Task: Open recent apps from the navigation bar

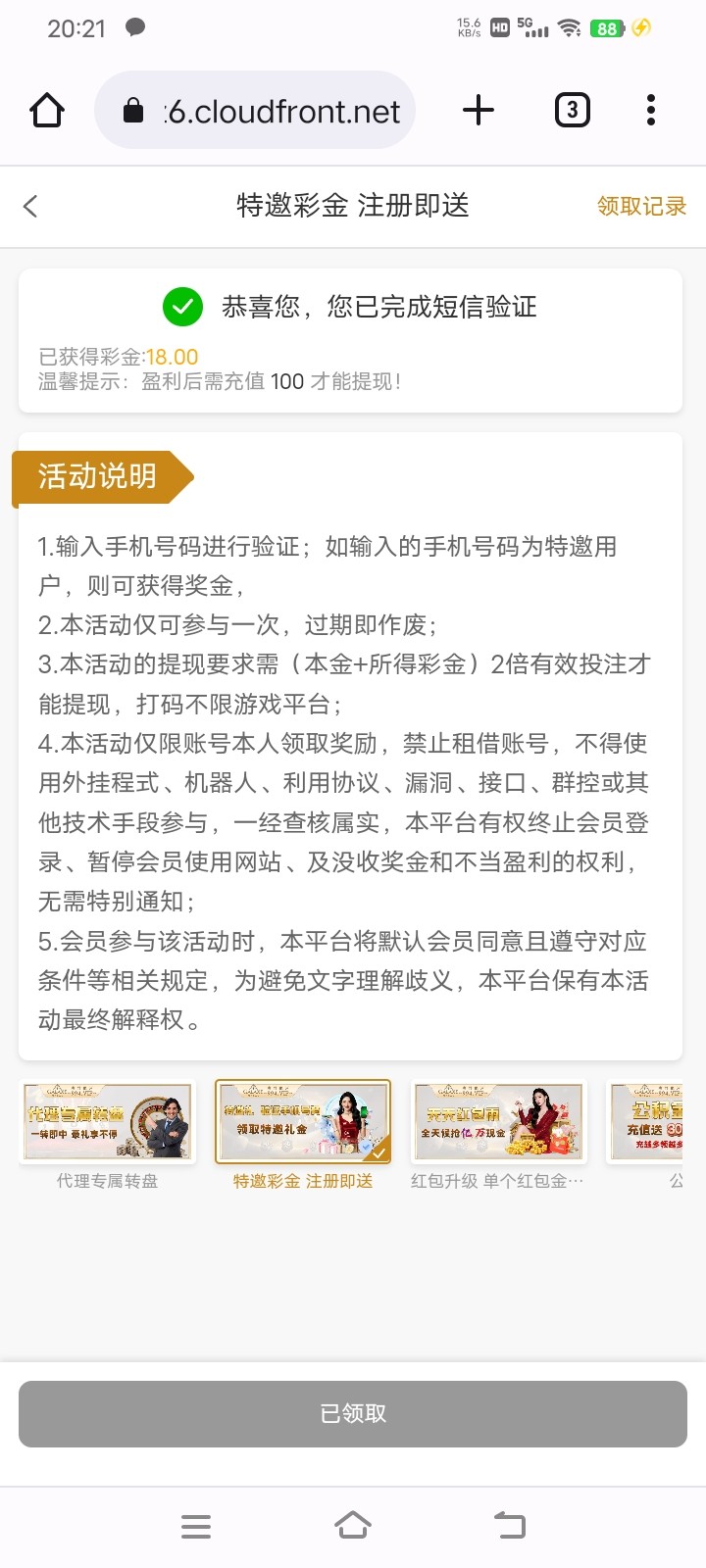Action: pyautogui.click(x=196, y=1526)
